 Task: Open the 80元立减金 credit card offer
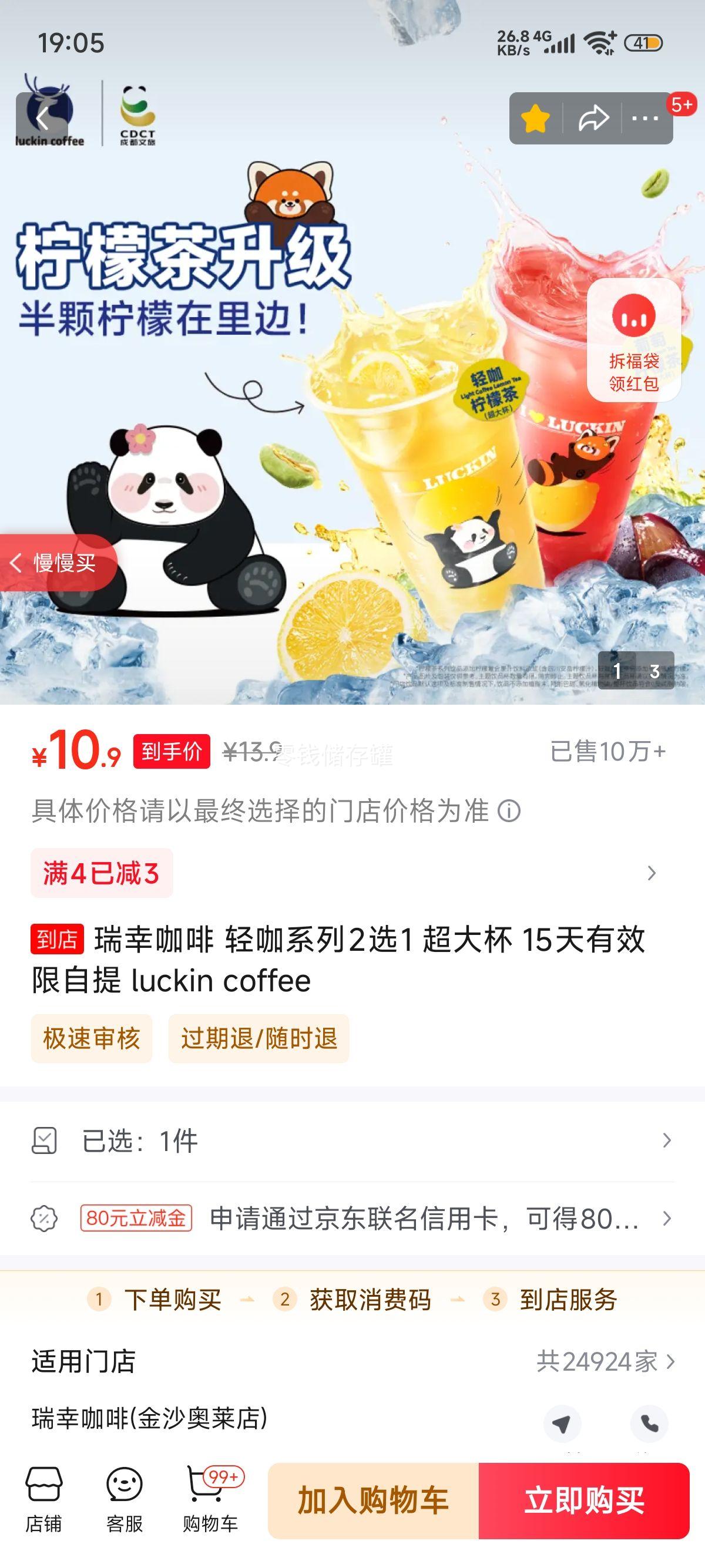[352, 1219]
